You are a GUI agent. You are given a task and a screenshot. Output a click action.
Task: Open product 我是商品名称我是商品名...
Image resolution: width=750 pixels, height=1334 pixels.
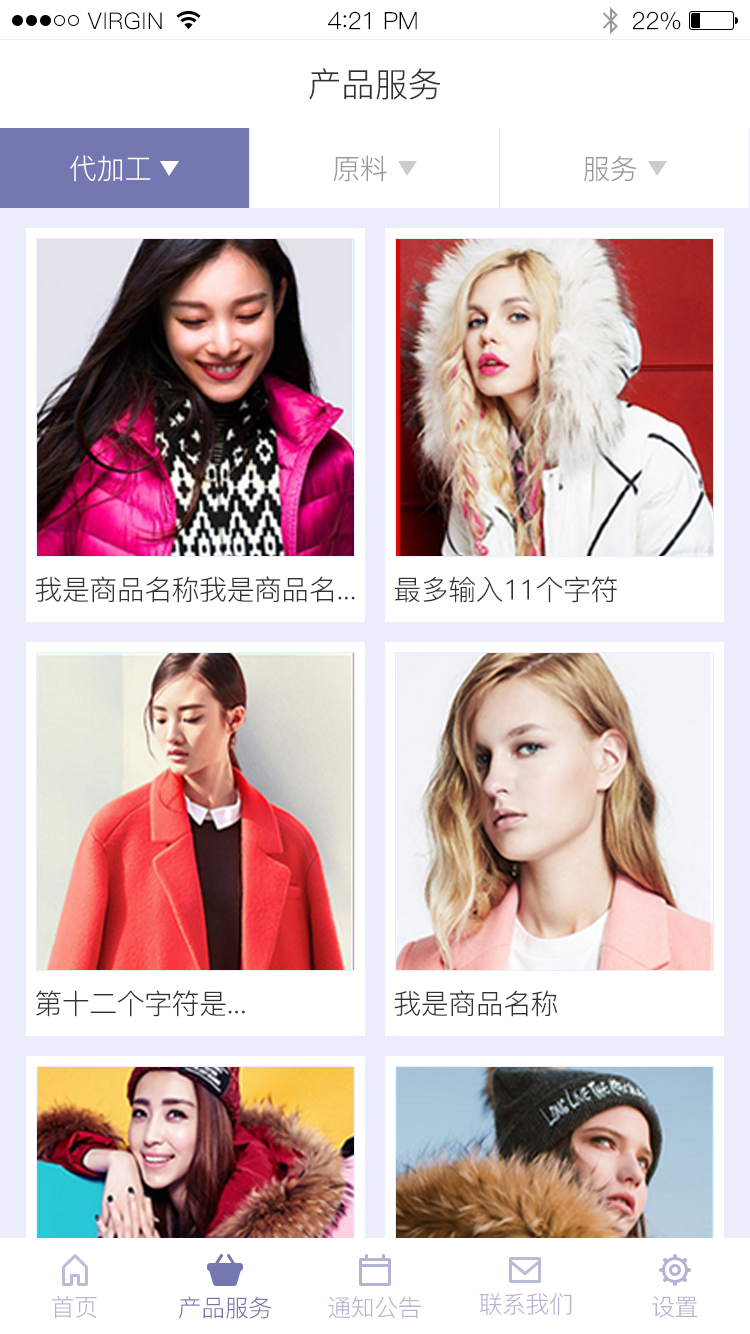195,425
